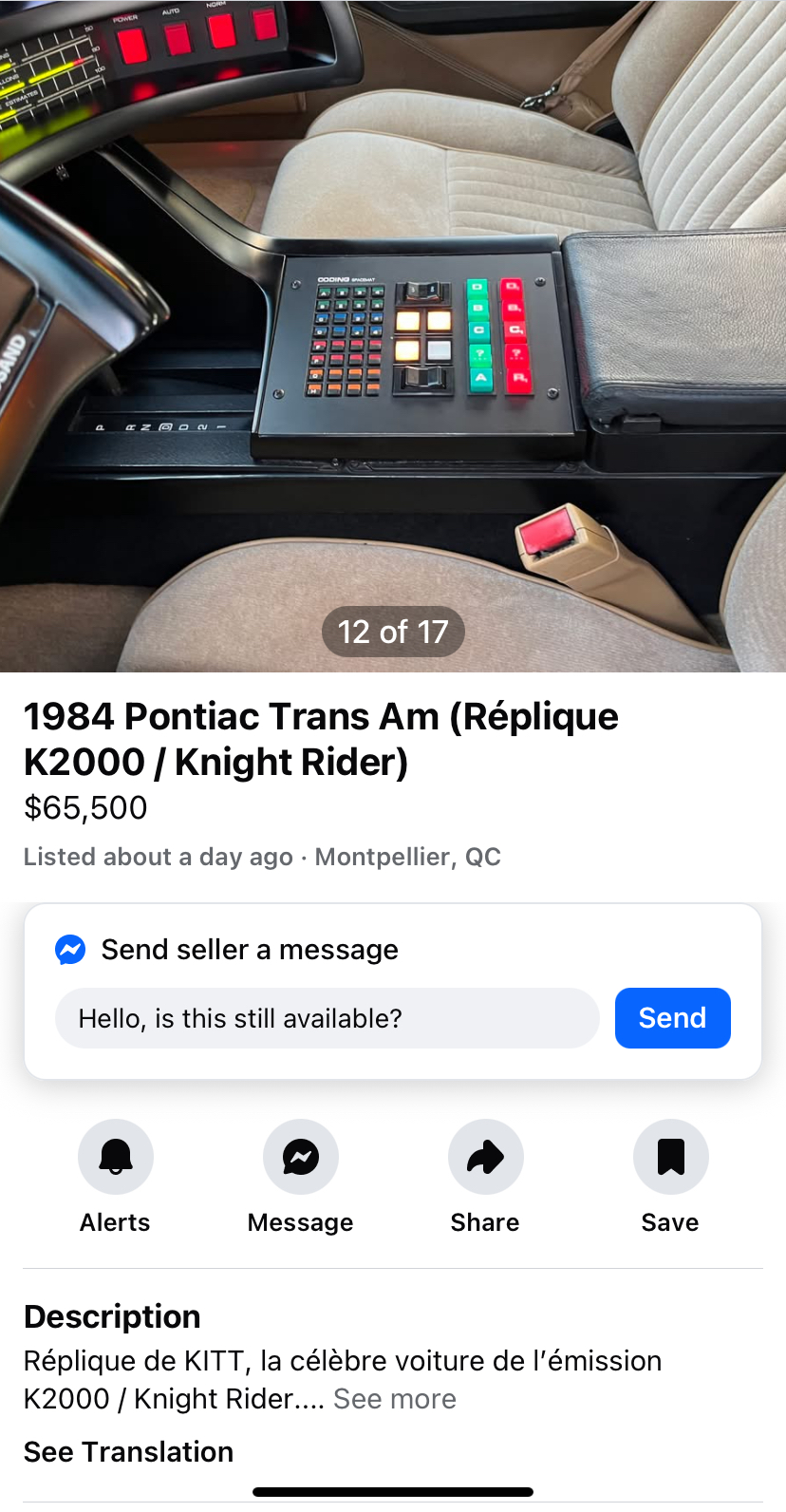Send the message to the seller

tap(672, 1018)
